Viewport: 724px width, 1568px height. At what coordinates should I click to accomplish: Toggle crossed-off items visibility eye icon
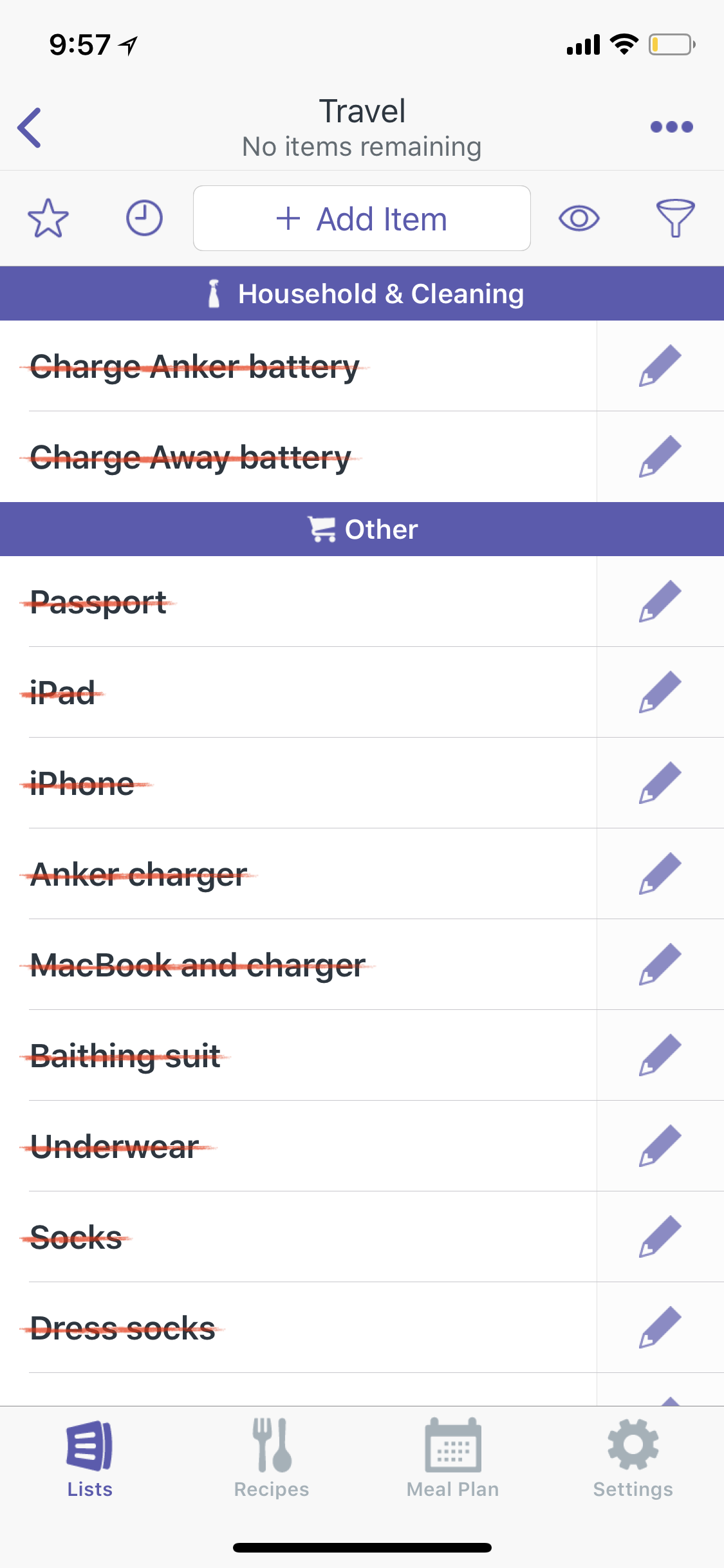[x=579, y=218]
